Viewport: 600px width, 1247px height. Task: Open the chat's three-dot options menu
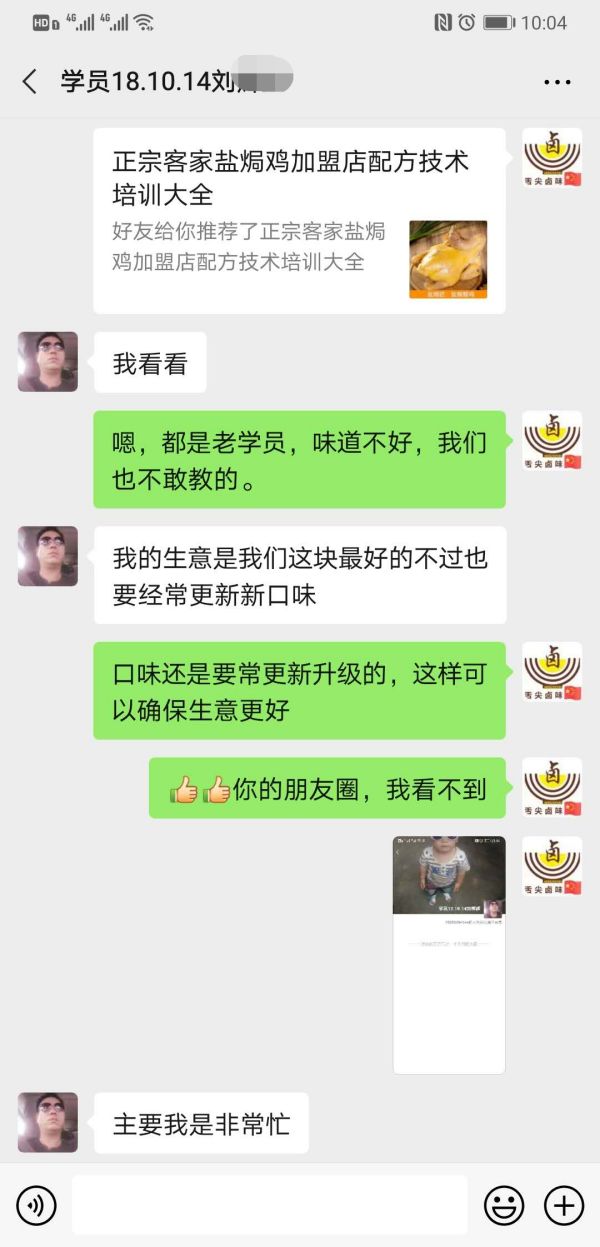click(x=556, y=82)
